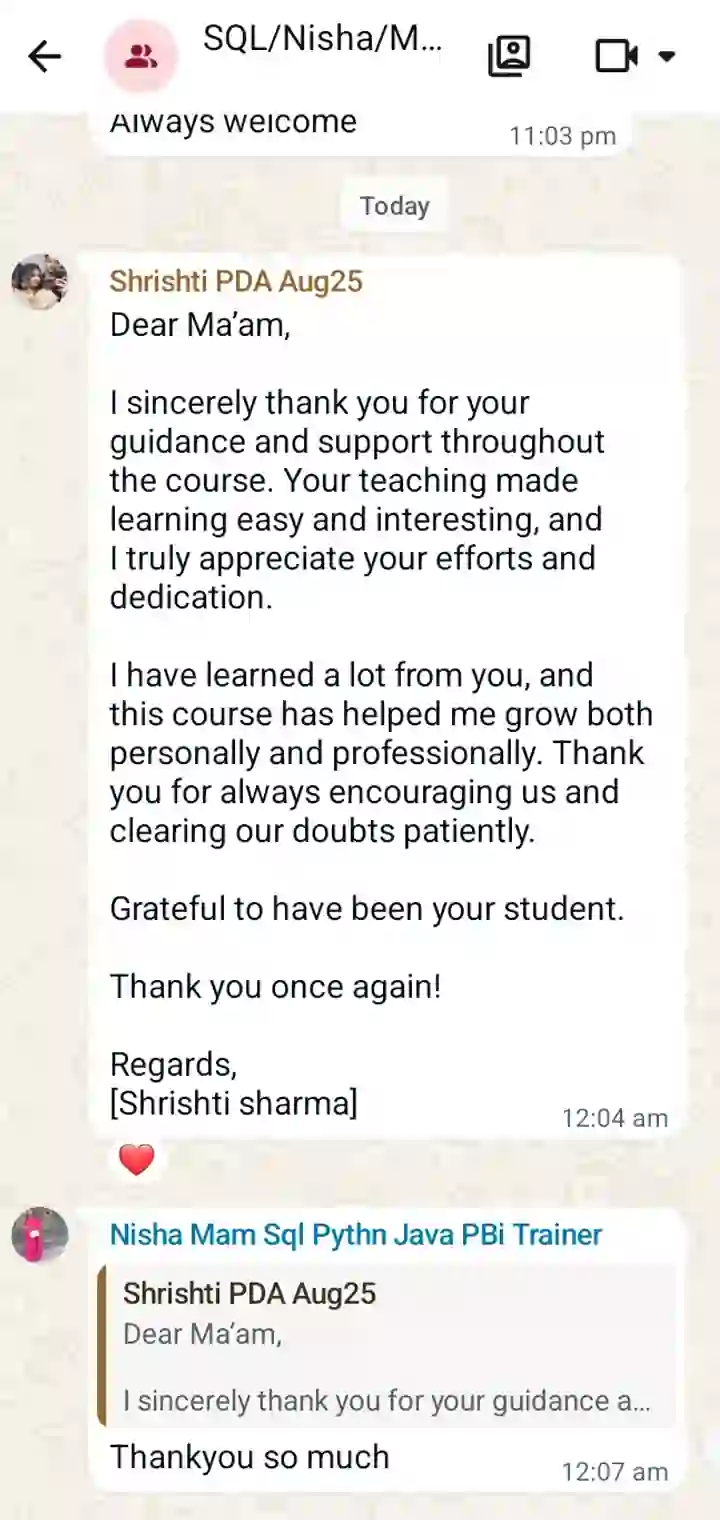Jump to quoted Shrishti PDA Aug25 message

[388, 1346]
